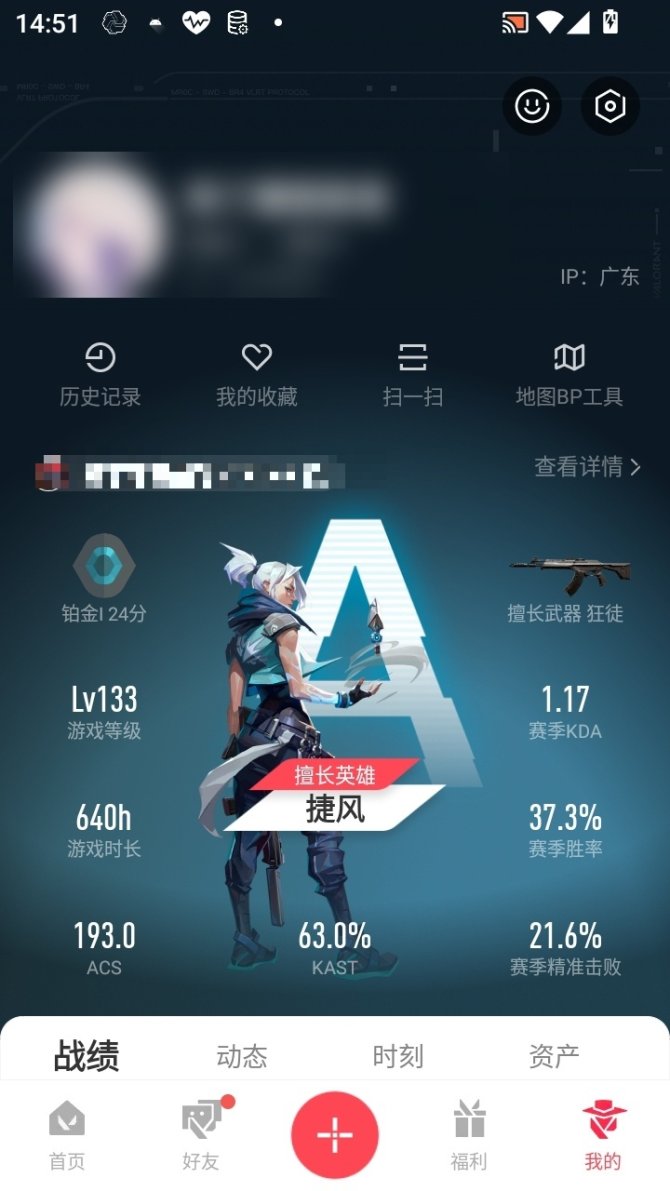View details via 查看详情
This screenshot has height=1191, width=670.
pos(587,466)
